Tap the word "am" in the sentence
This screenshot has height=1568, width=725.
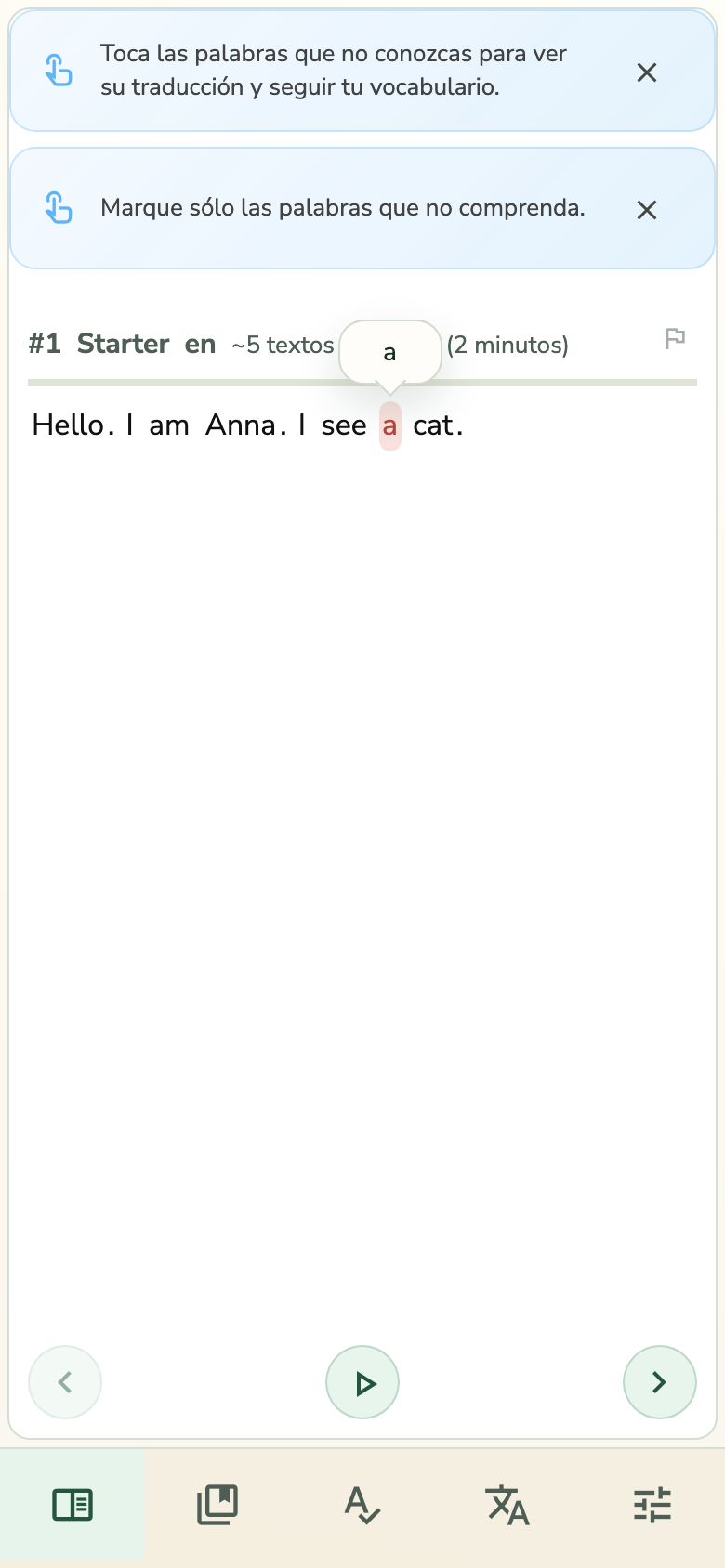click(169, 425)
